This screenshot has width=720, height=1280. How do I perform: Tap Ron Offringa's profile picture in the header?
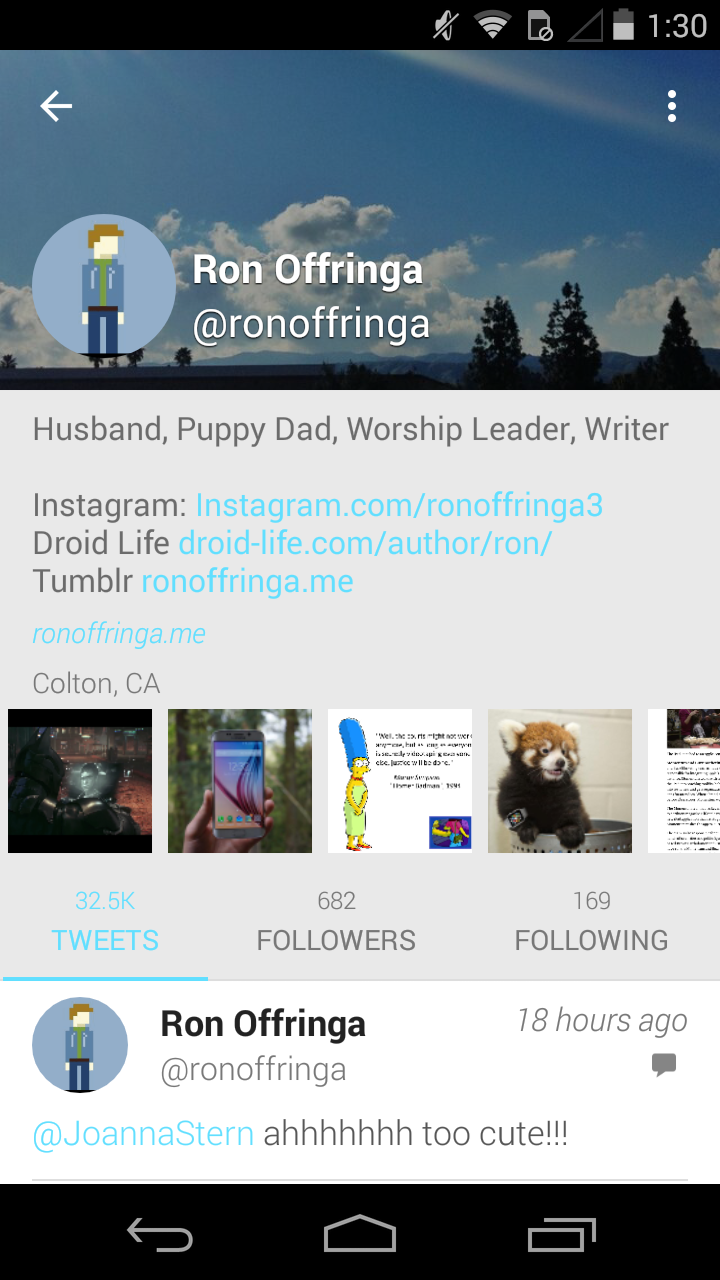[x=104, y=286]
